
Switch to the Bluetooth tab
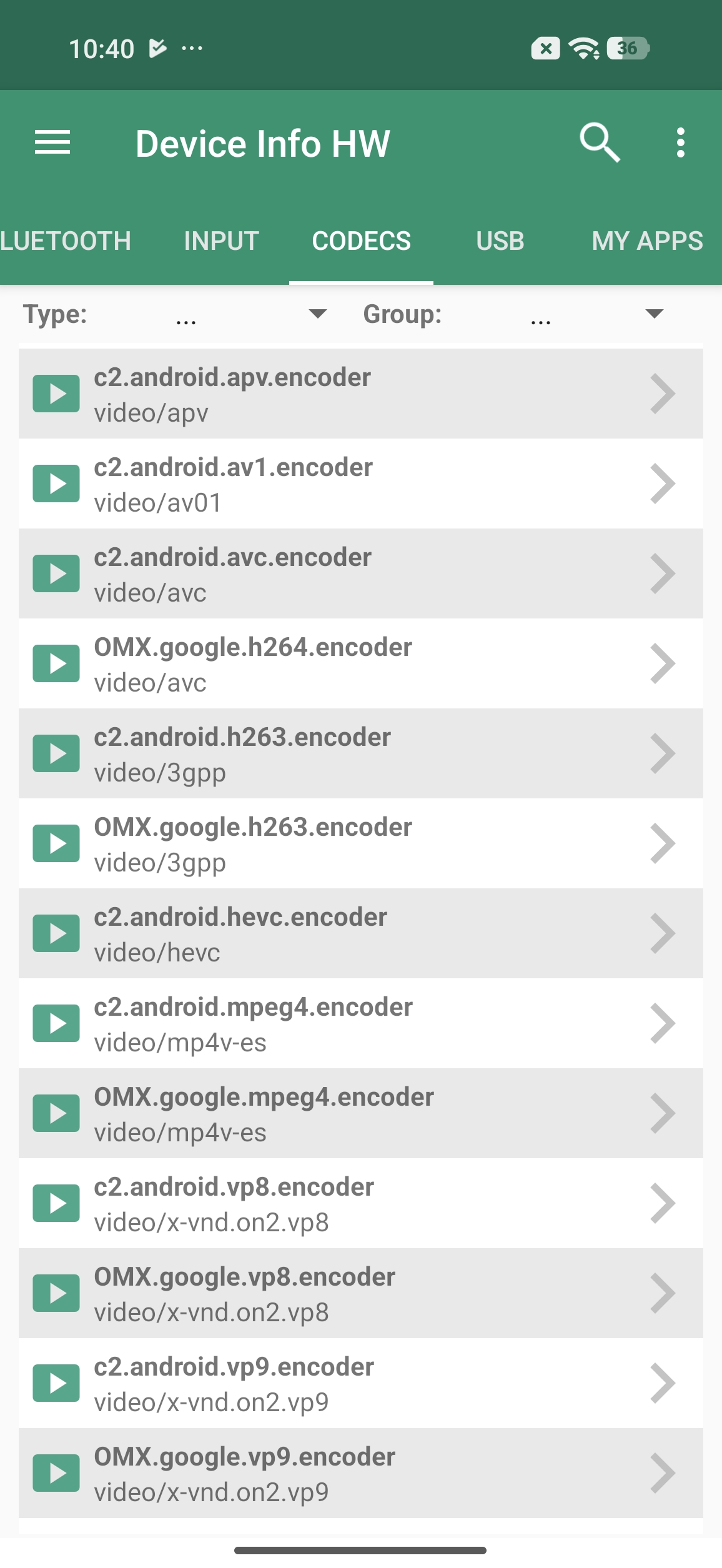point(66,241)
